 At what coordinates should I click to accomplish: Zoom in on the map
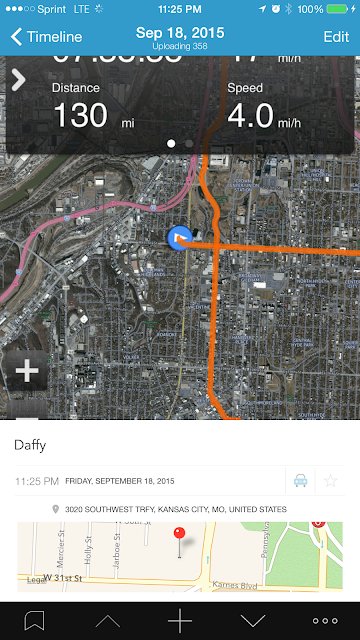click(27, 371)
